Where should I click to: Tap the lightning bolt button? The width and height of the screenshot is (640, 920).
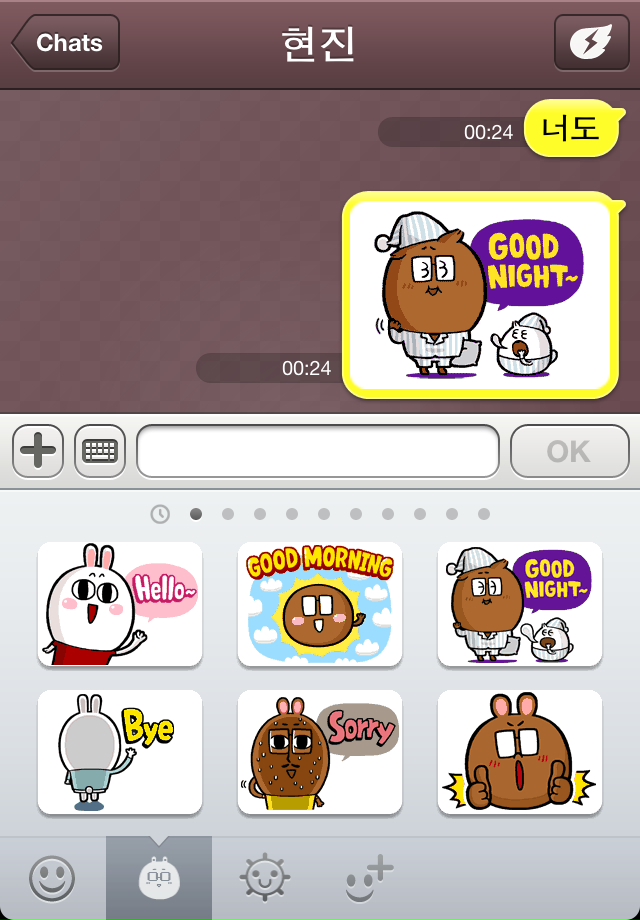coord(591,43)
